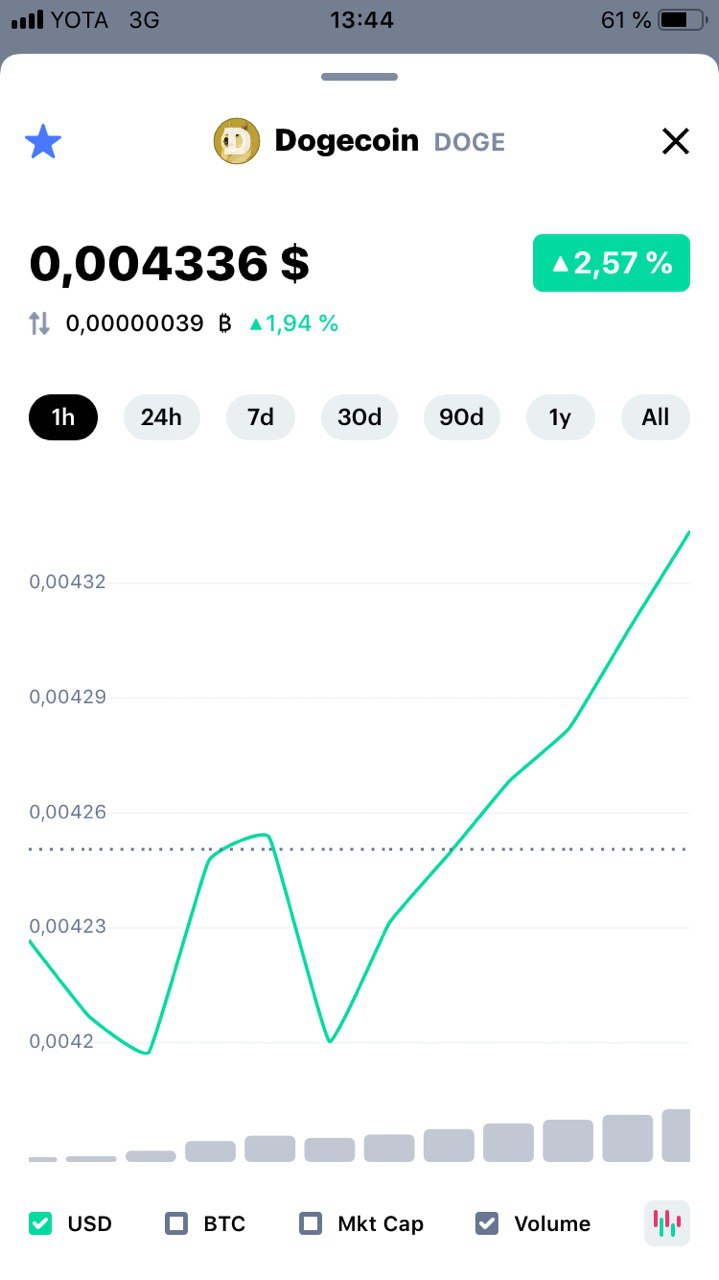719x1280 pixels.
Task: Show the All-time chart
Action: [655, 417]
